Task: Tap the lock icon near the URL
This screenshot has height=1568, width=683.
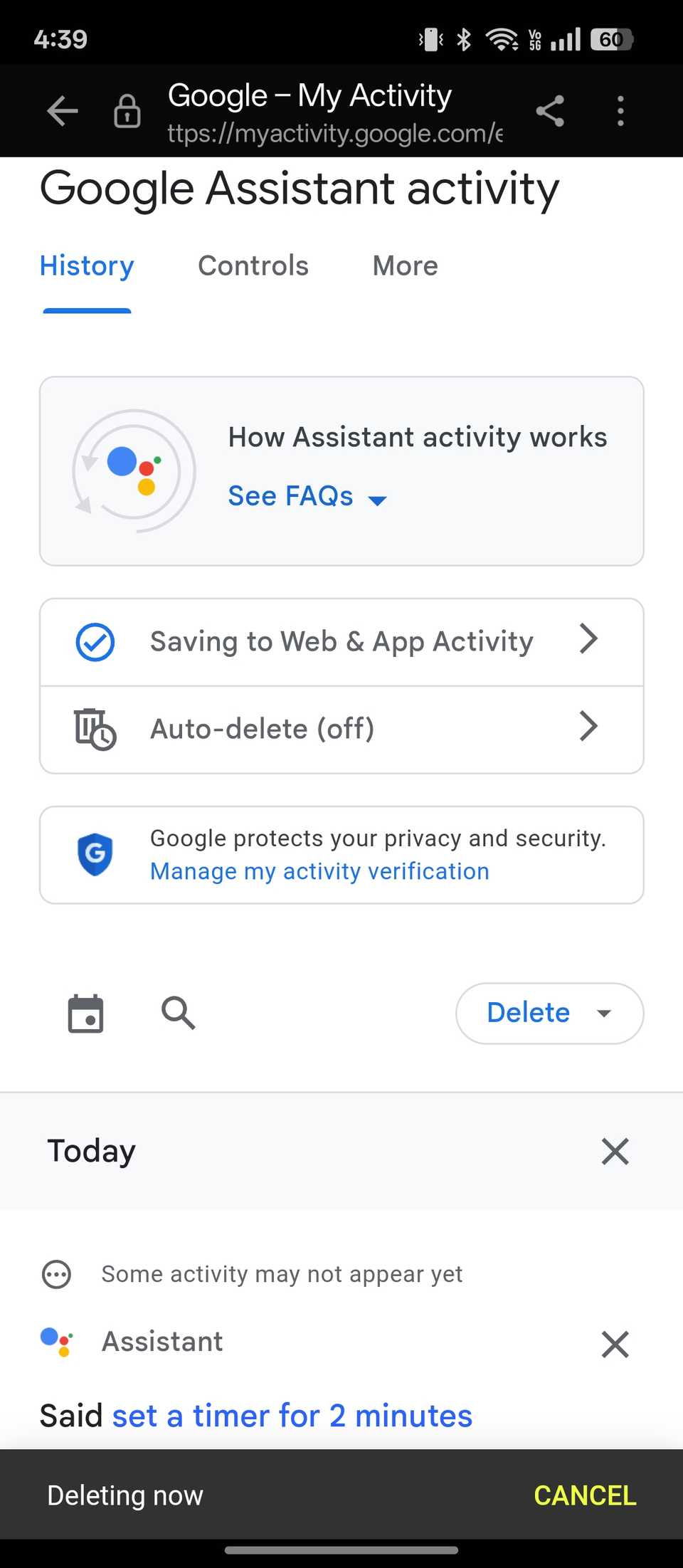Action: (x=126, y=110)
